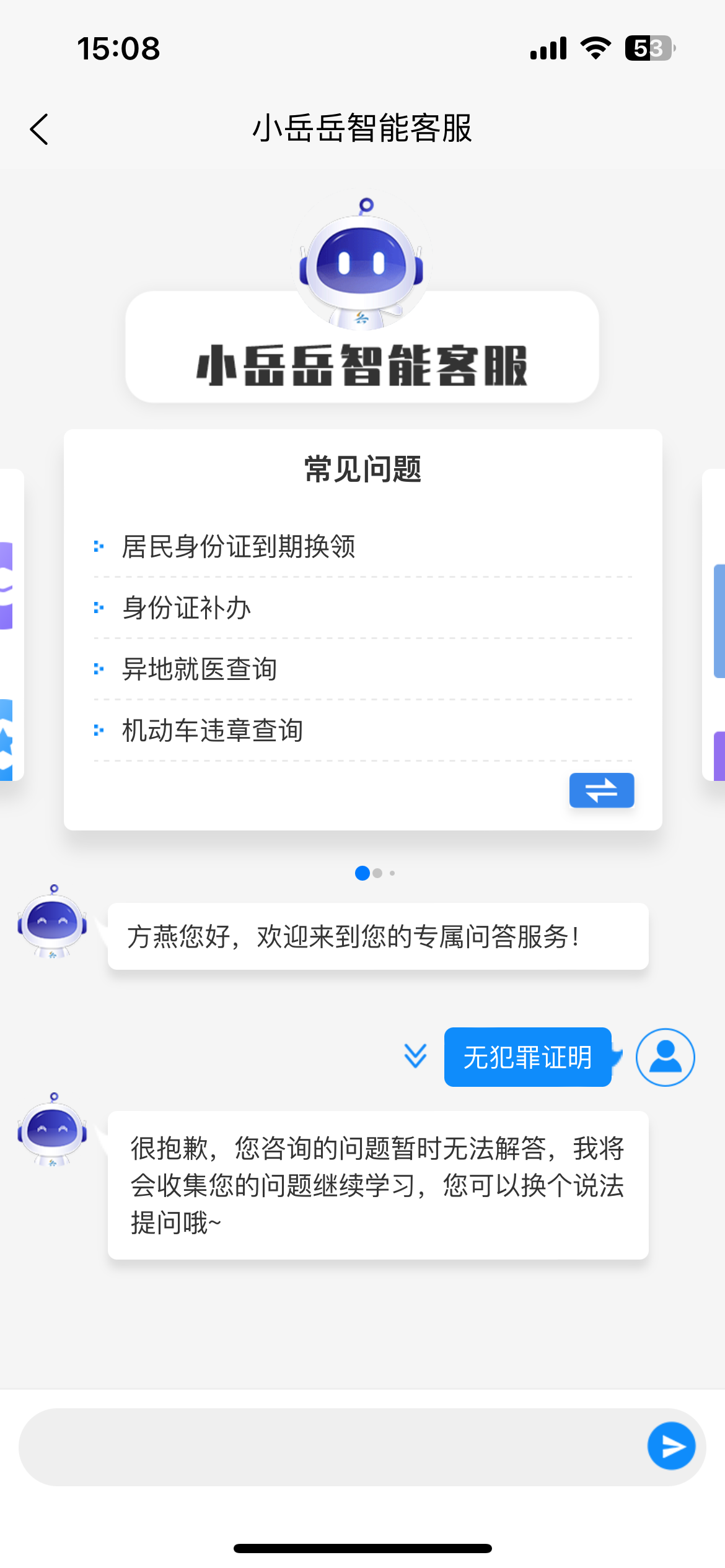The image size is (725, 1568).
Task: Tap the double-chevron beside 无犯罪证明
Action: pos(415,1056)
